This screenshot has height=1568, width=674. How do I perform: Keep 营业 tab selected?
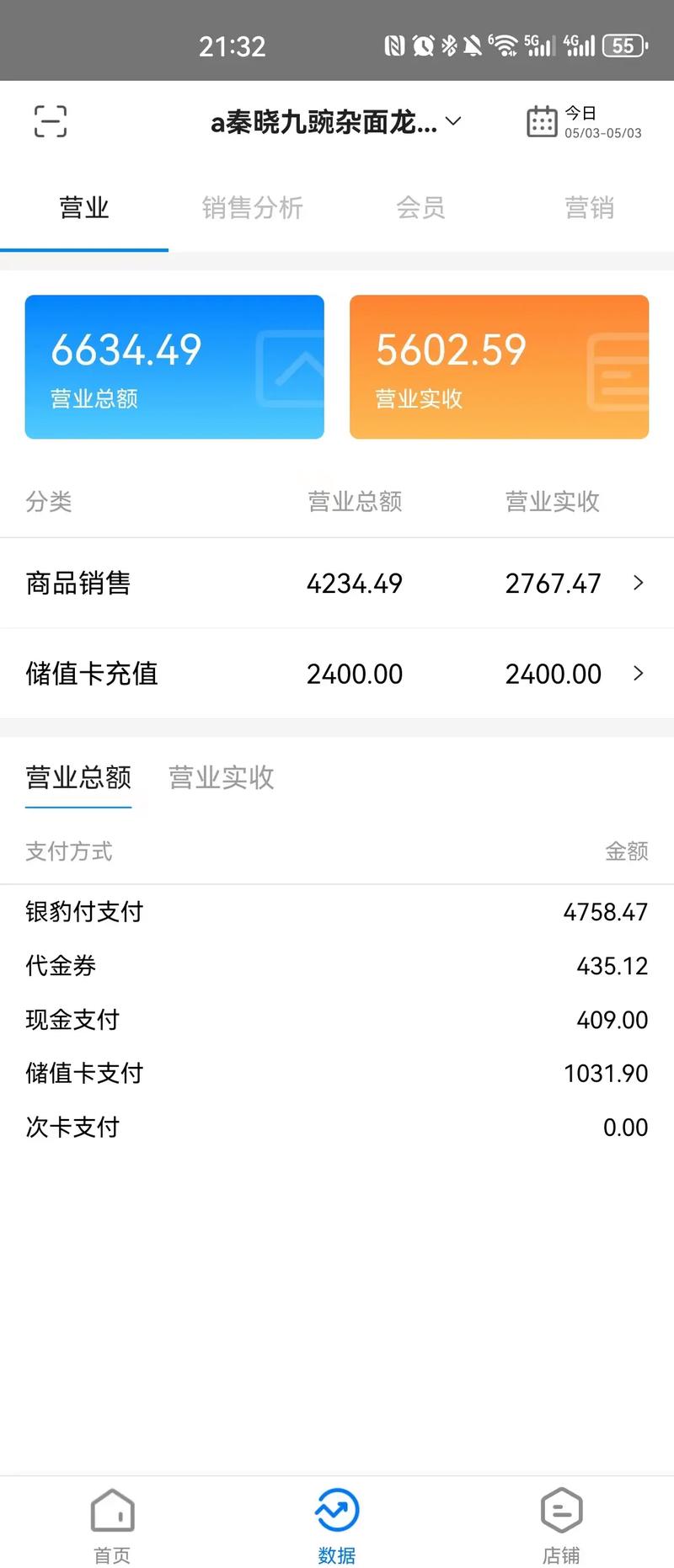(x=83, y=207)
